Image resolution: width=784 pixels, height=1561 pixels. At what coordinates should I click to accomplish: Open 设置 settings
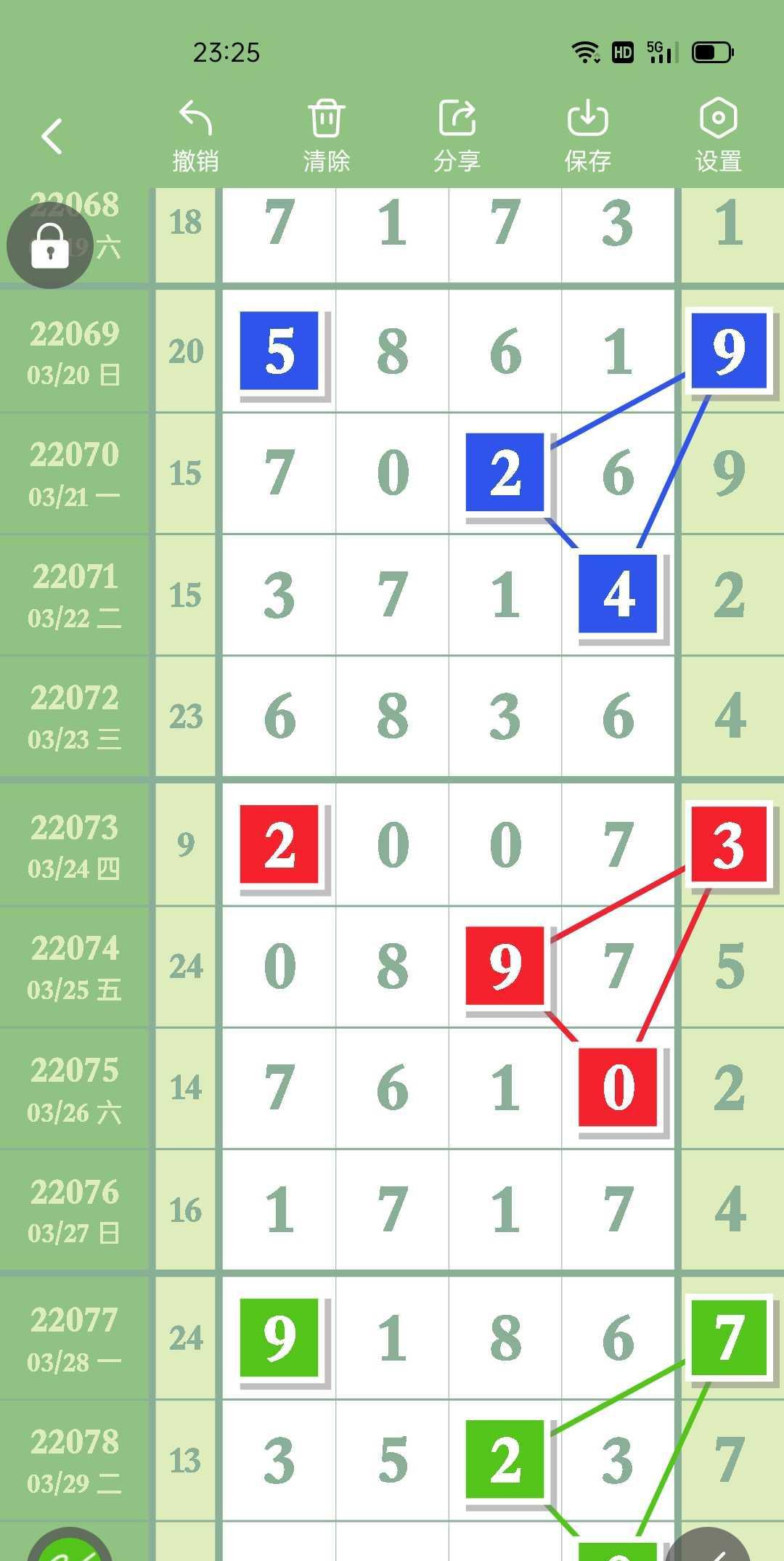pos(718,136)
